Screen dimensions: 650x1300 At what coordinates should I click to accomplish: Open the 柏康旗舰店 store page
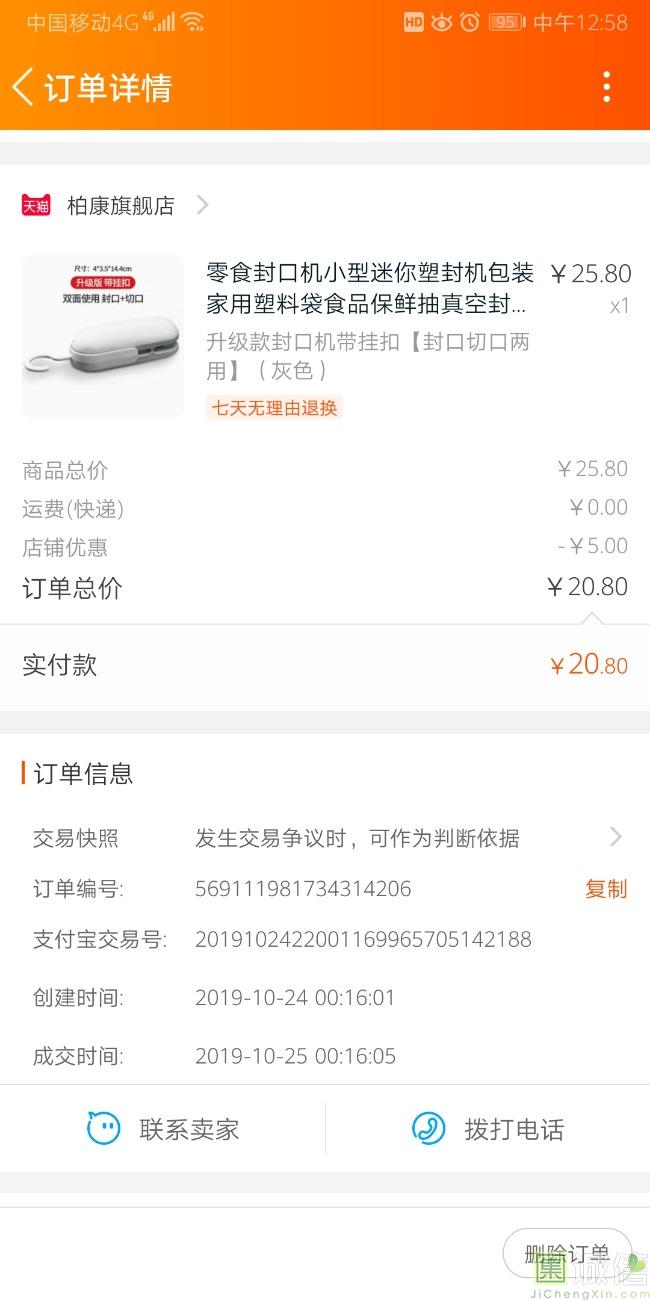(120, 205)
